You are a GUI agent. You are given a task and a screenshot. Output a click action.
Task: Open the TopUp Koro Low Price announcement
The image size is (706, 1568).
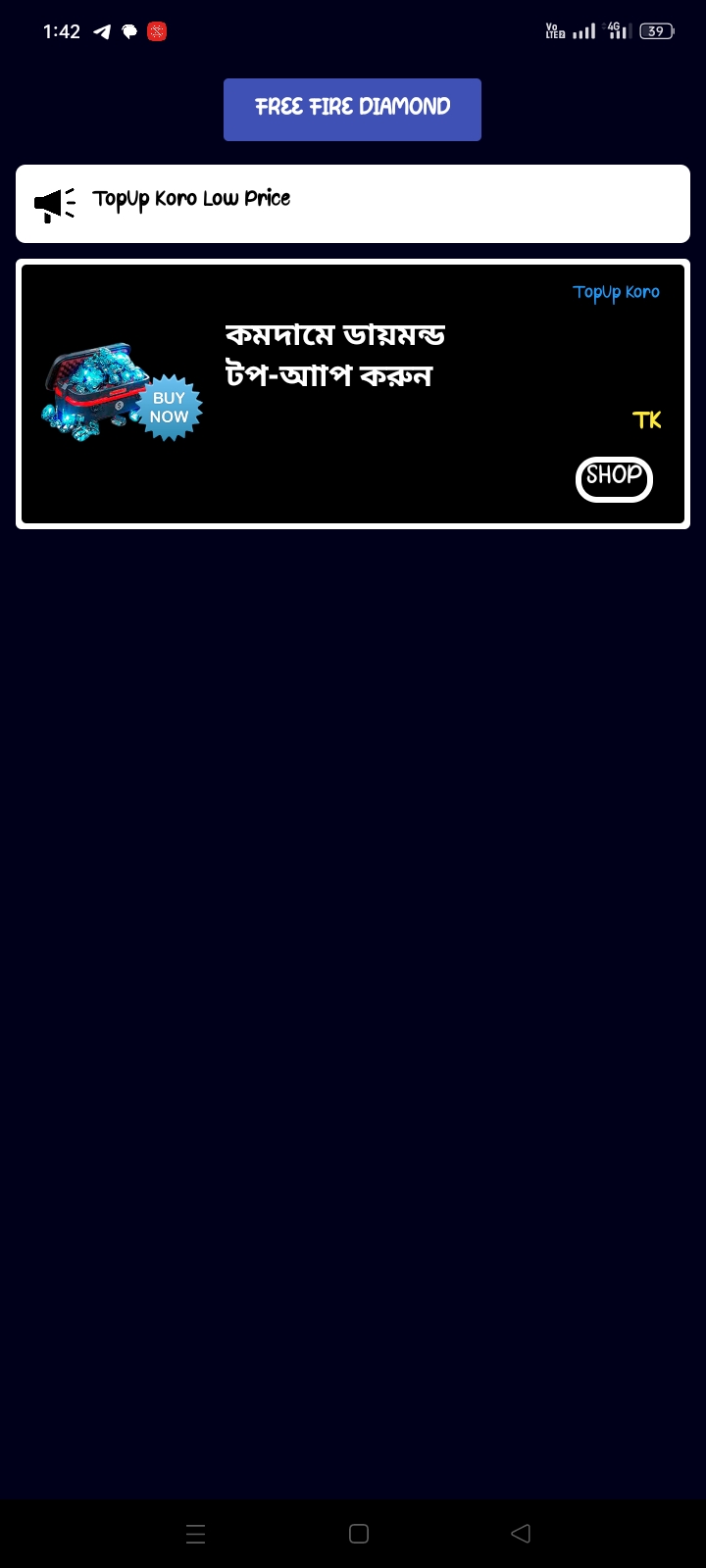pyautogui.click(x=353, y=204)
